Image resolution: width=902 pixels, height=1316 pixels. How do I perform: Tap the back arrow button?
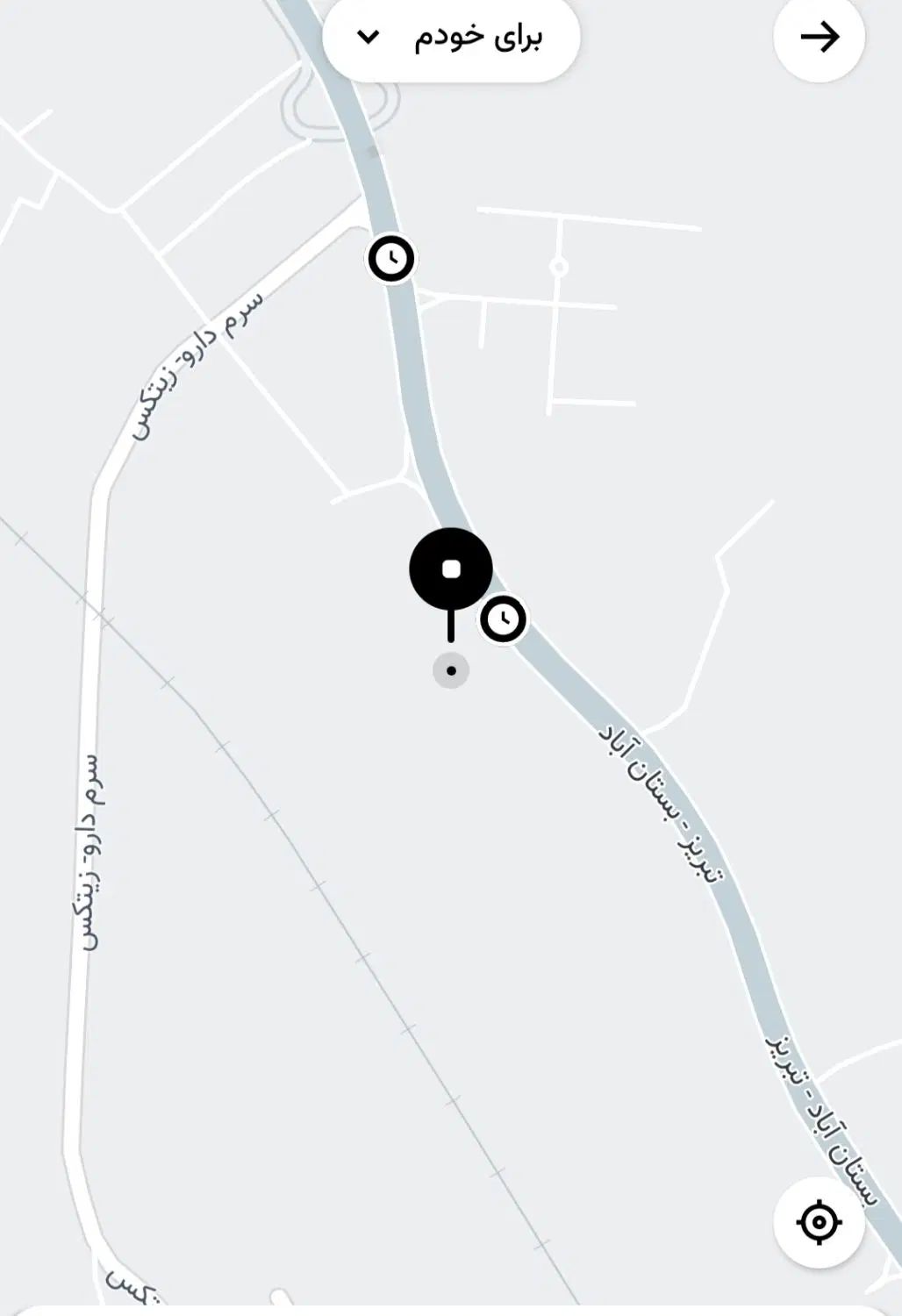click(x=819, y=37)
